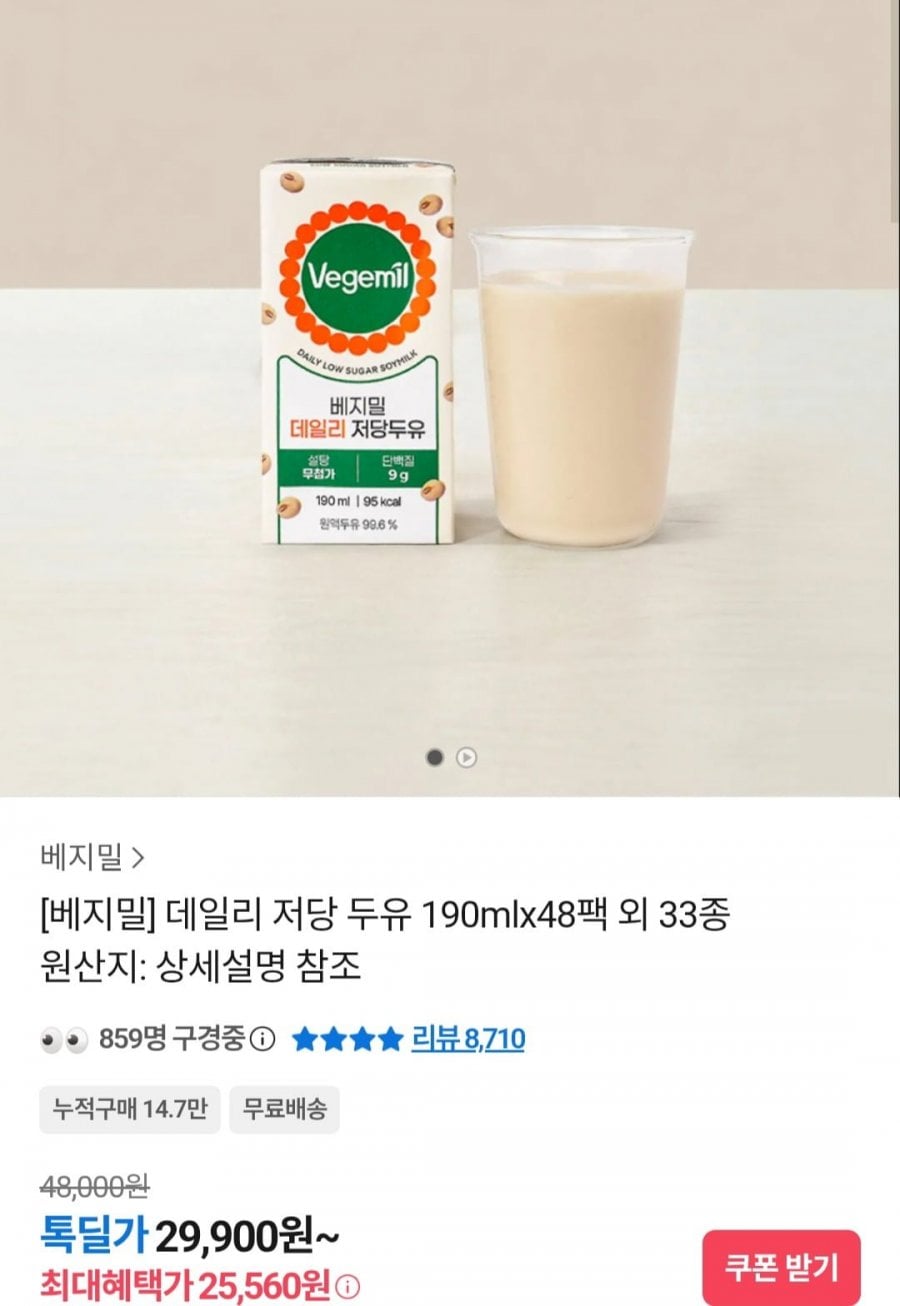Image resolution: width=900 pixels, height=1306 pixels.
Task: Open the Vegemil product image
Action: pos(450,400)
